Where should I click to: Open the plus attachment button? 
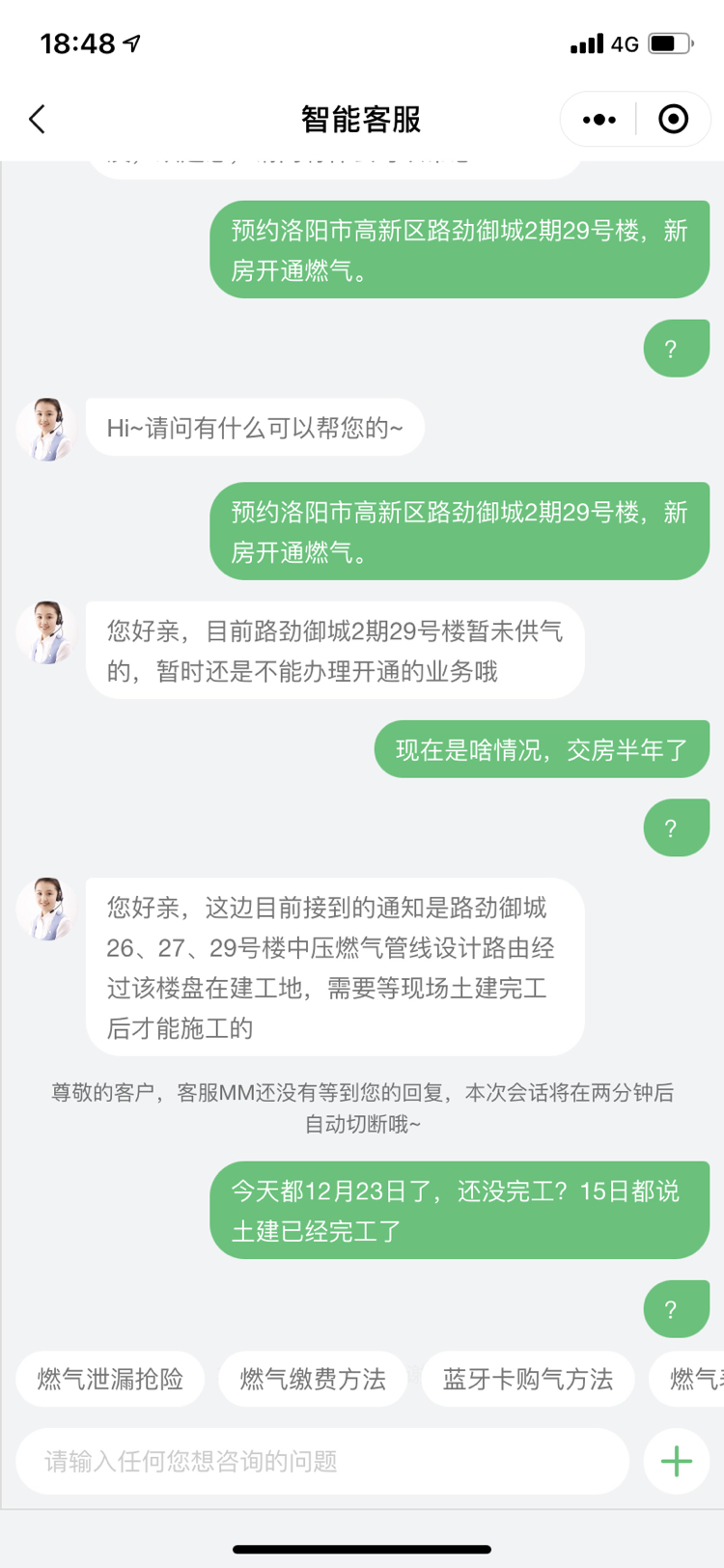point(676,1461)
